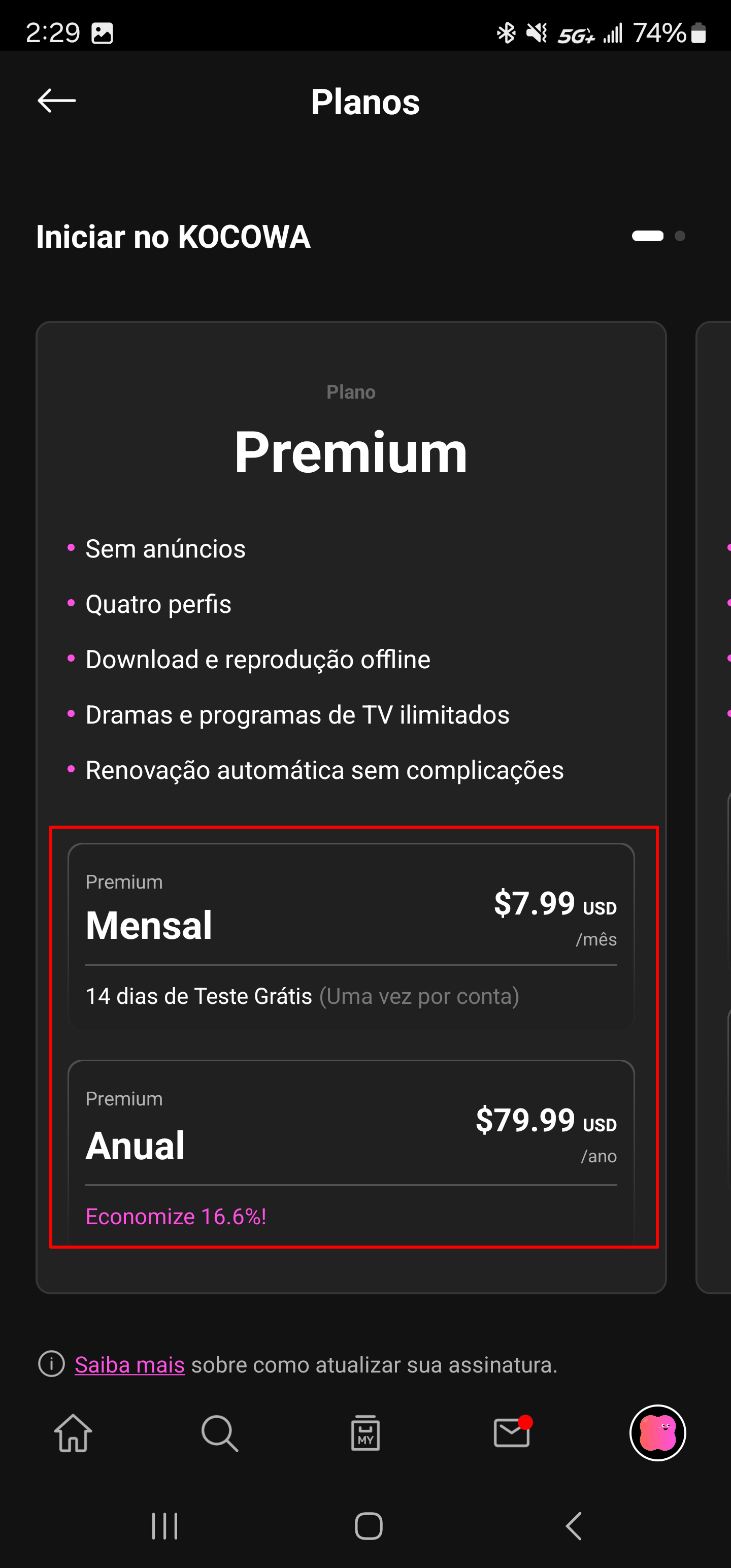Tap the system recent apps button
This screenshot has height=1568, width=731.
pyautogui.click(x=164, y=1526)
